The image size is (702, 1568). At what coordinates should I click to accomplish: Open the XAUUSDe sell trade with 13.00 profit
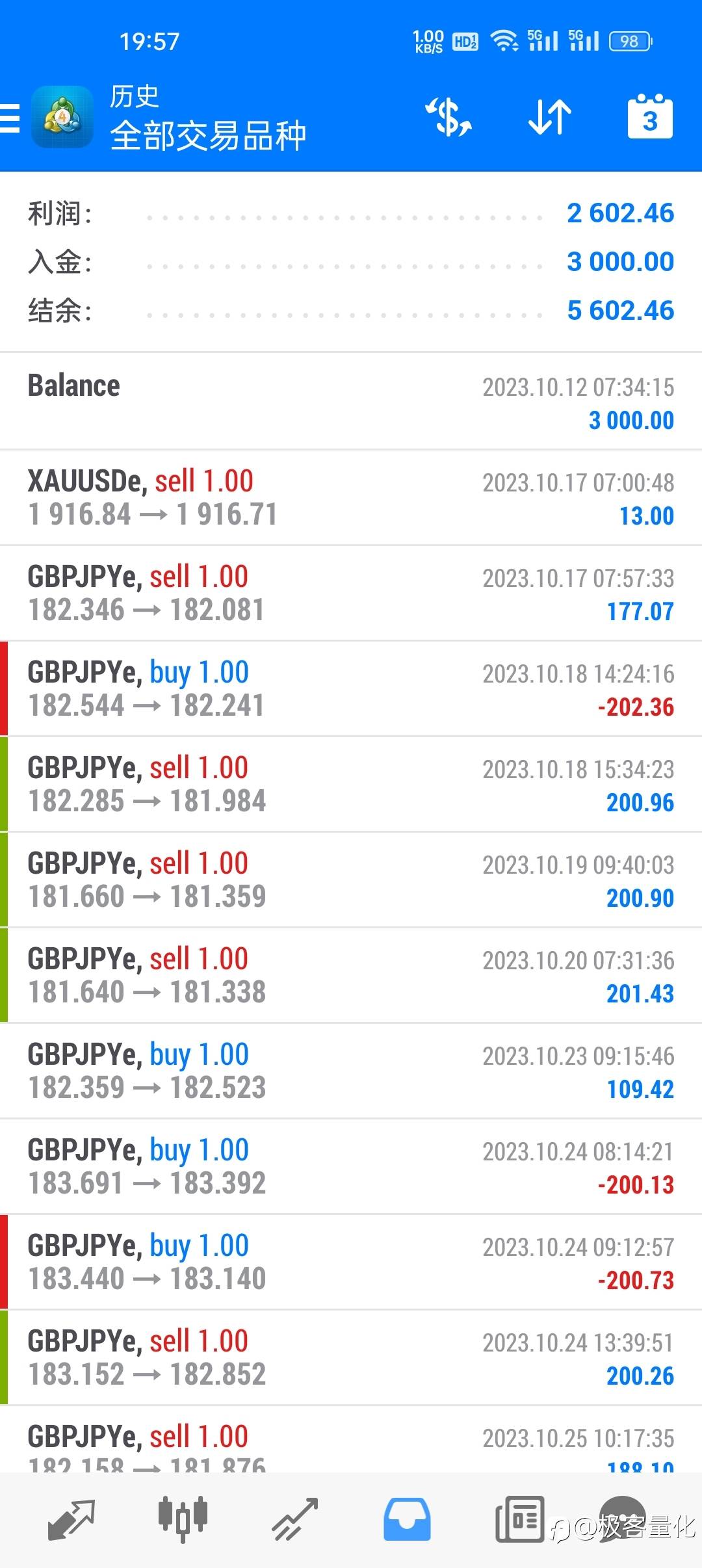351,498
